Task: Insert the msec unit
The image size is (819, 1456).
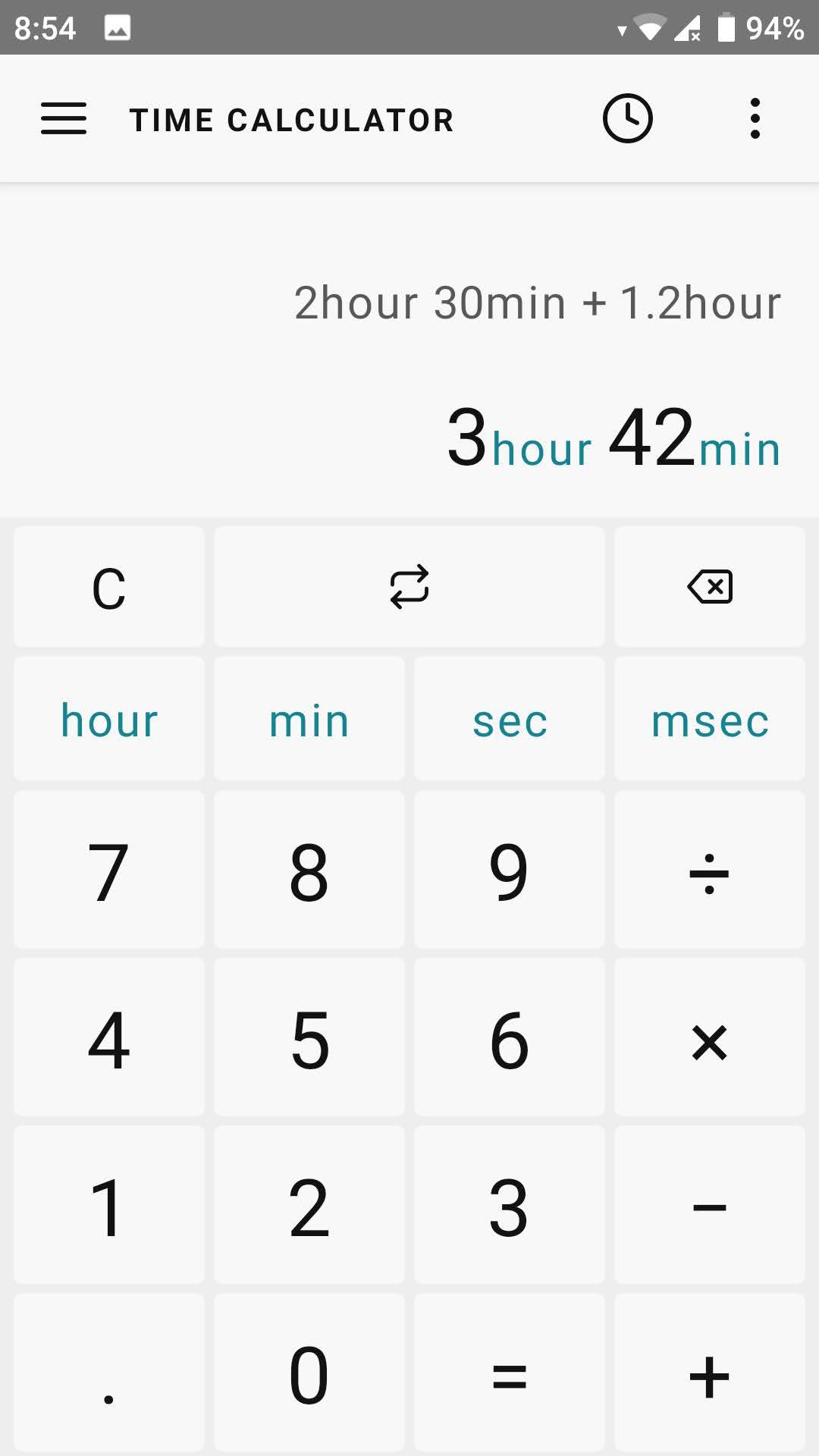Action: (x=710, y=719)
